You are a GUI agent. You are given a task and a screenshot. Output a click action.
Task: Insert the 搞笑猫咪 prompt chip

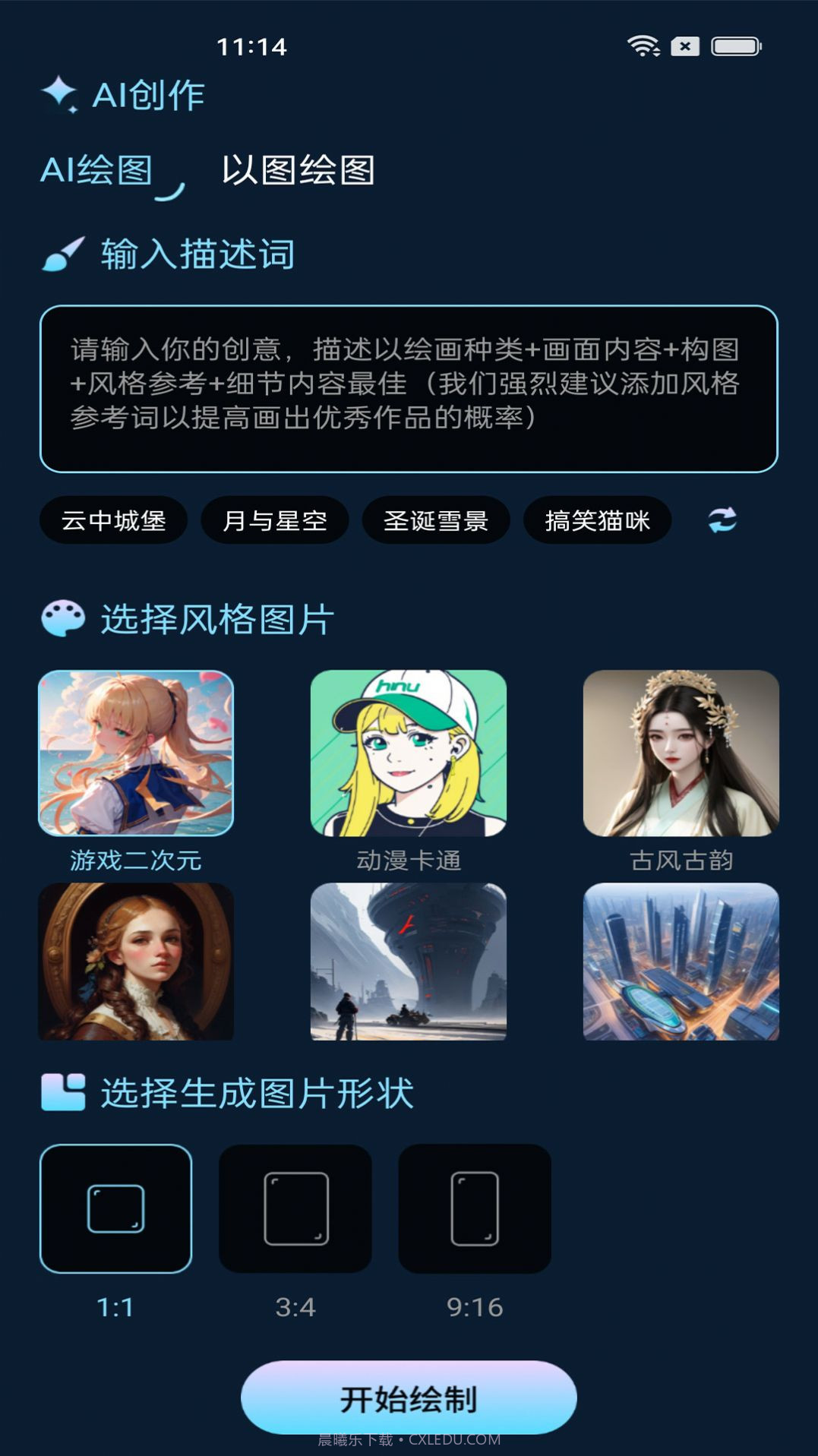pos(596,520)
